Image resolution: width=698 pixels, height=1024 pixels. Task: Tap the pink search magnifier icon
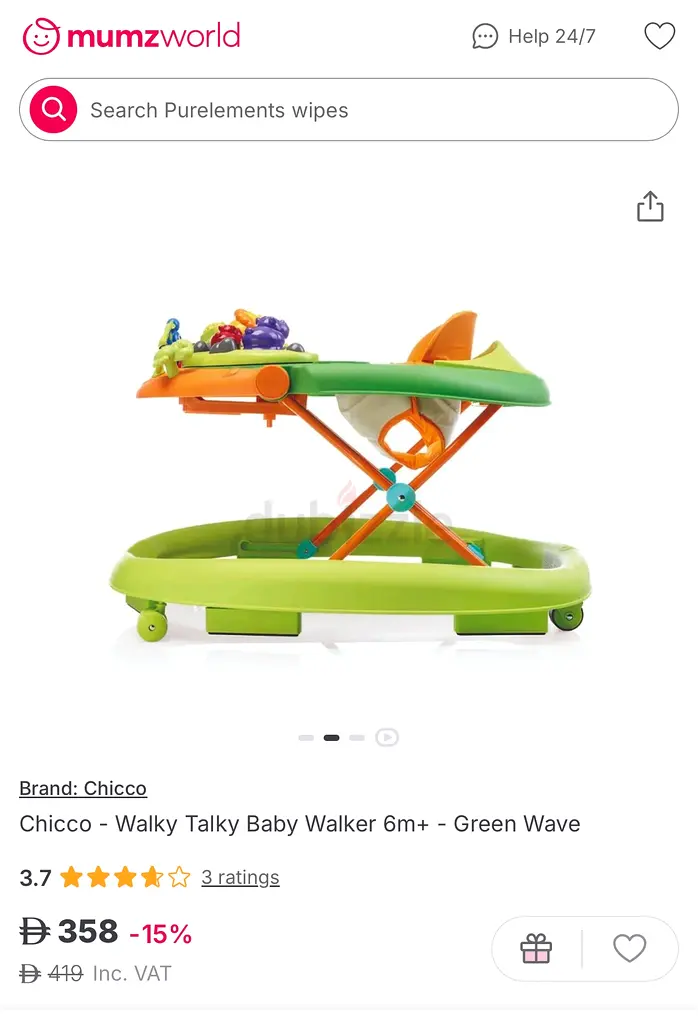pyautogui.click(x=53, y=110)
